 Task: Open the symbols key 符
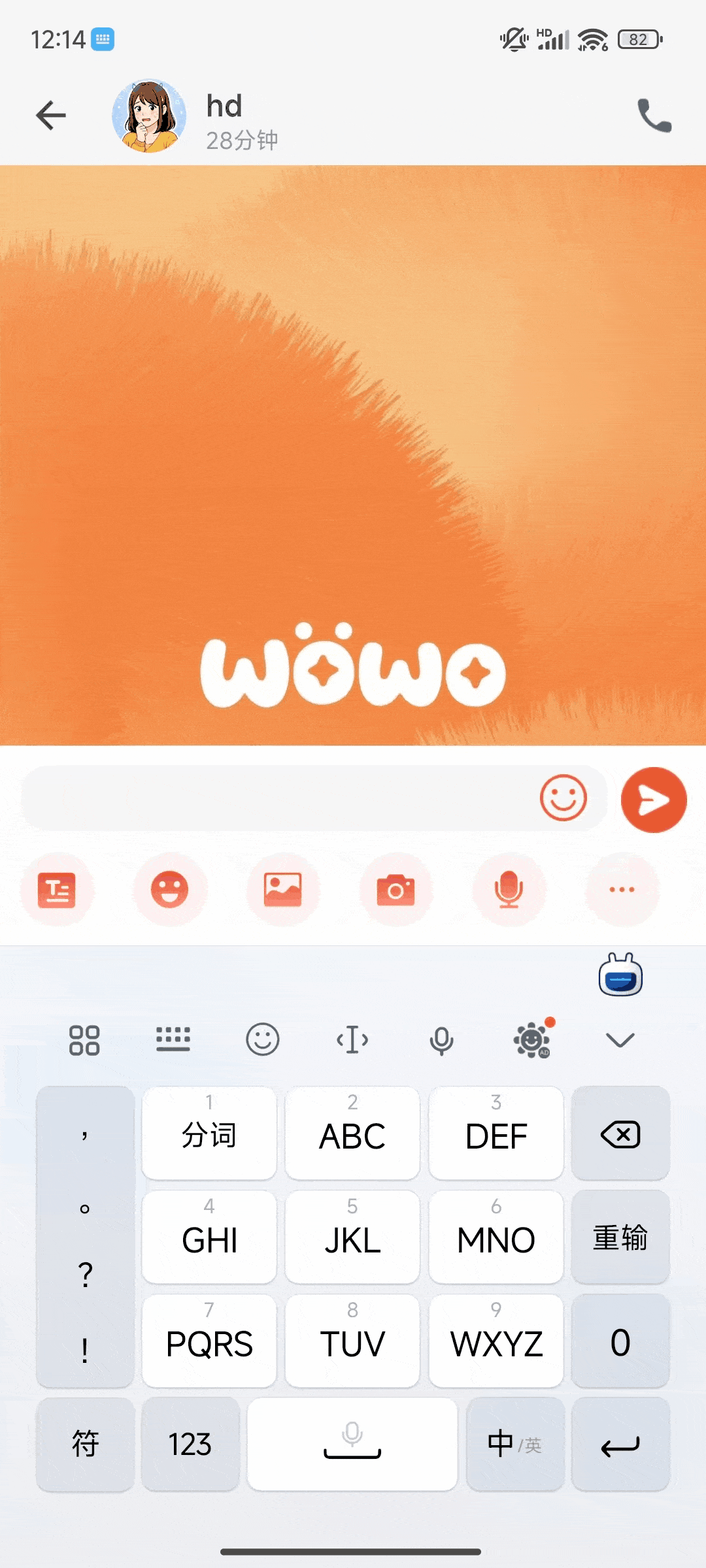coord(85,1445)
